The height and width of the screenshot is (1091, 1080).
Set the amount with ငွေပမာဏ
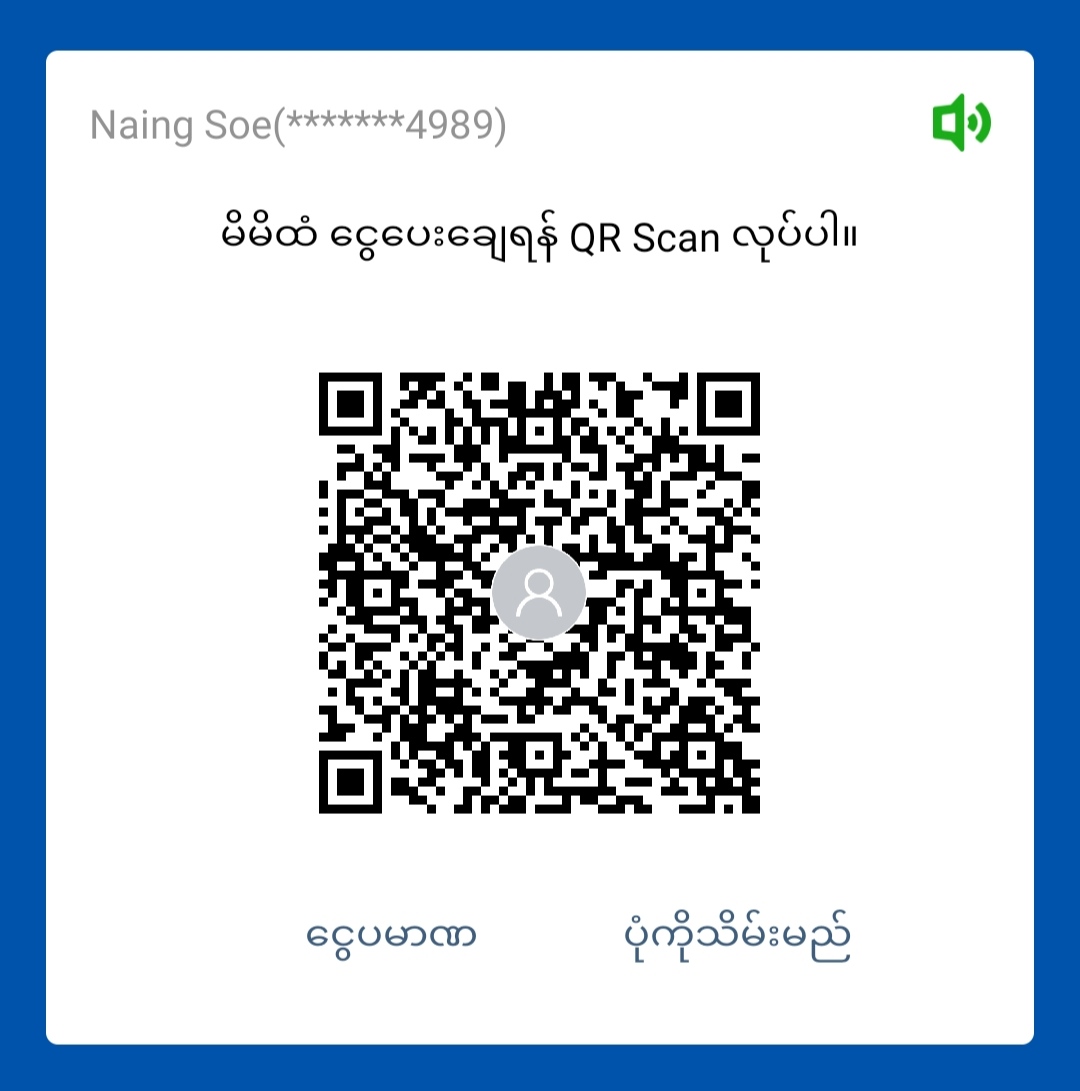tap(391, 935)
